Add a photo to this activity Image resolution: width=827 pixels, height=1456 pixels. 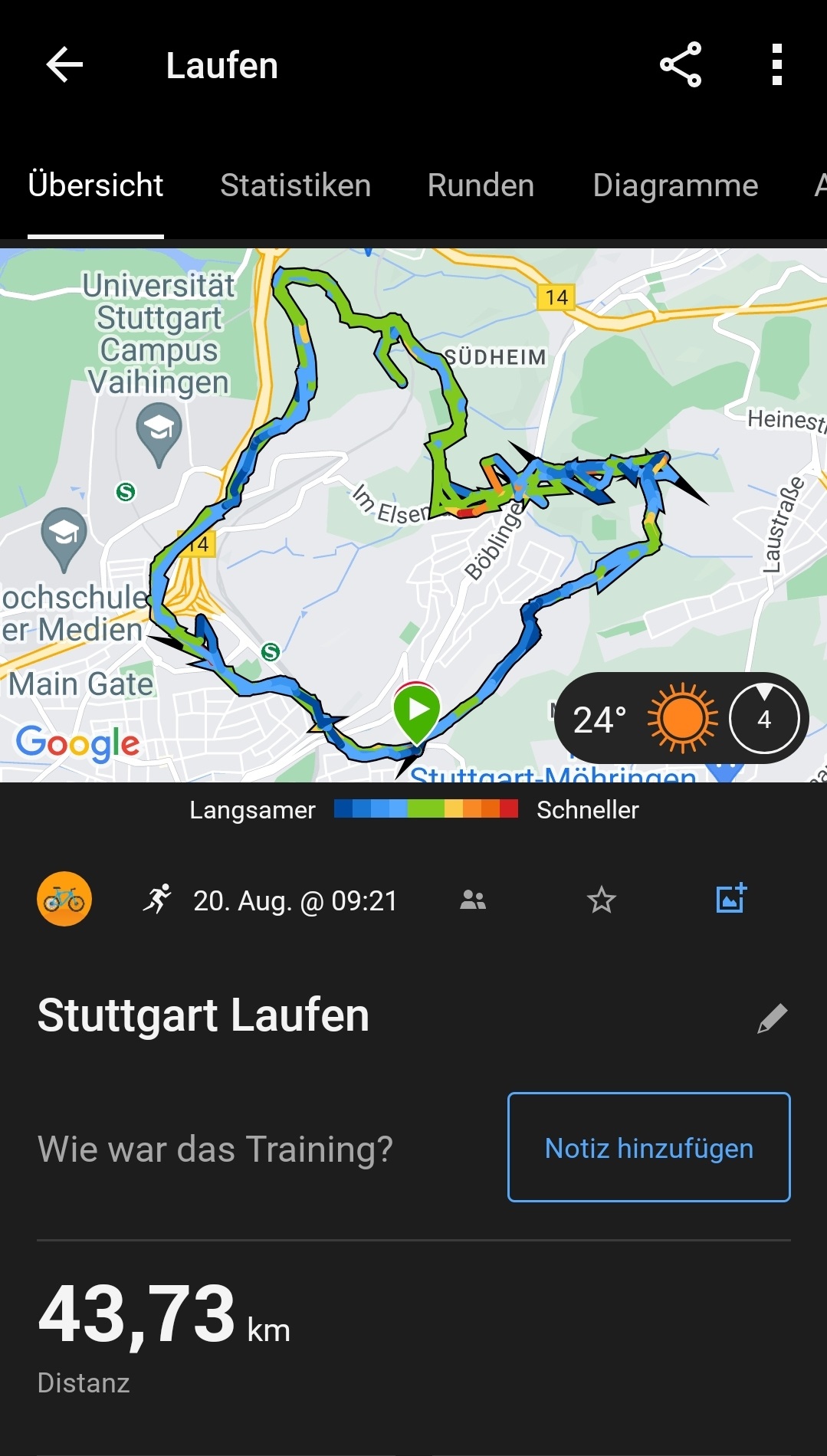pos(730,899)
